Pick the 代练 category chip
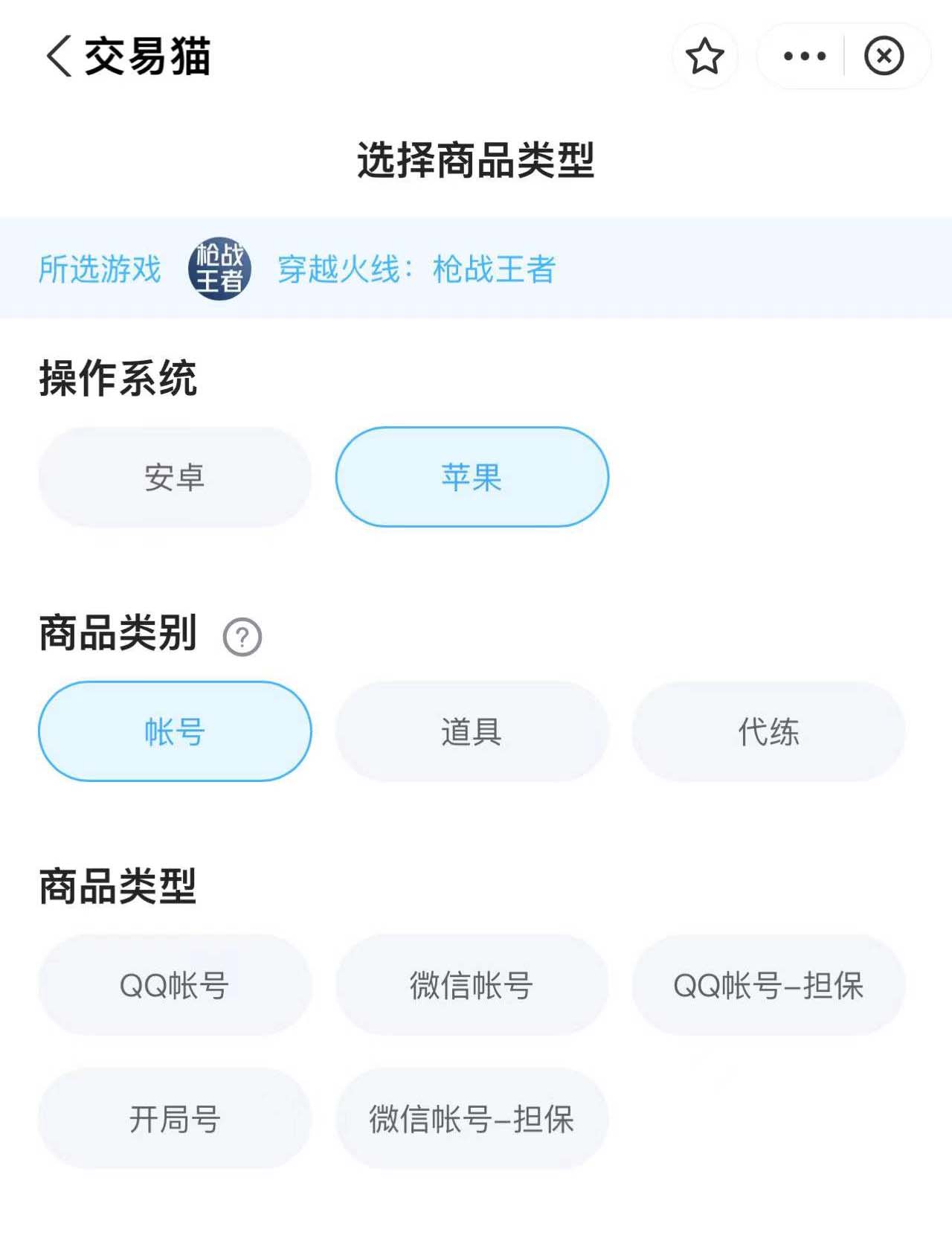This screenshot has width=952, height=1244. pos(768,731)
